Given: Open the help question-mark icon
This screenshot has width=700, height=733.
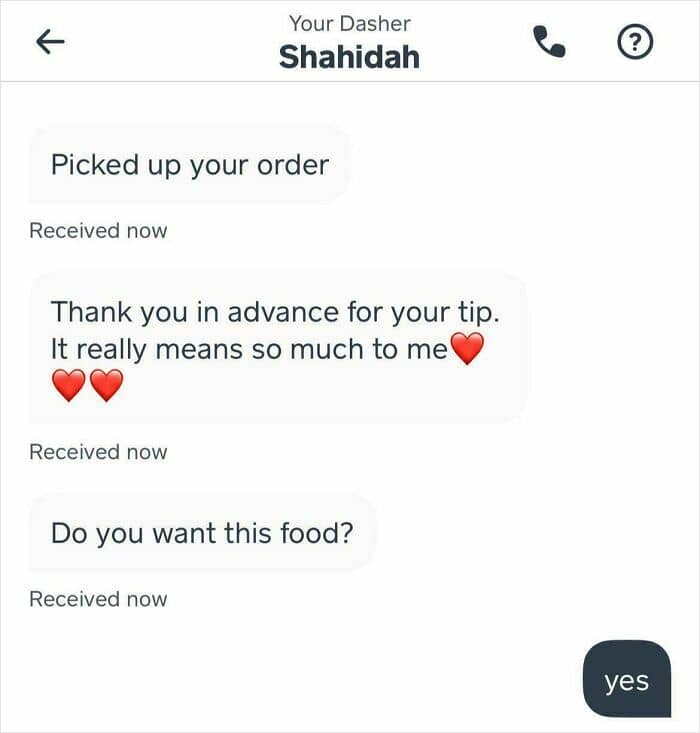Looking at the screenshot, I should click(x=635, y=42).
